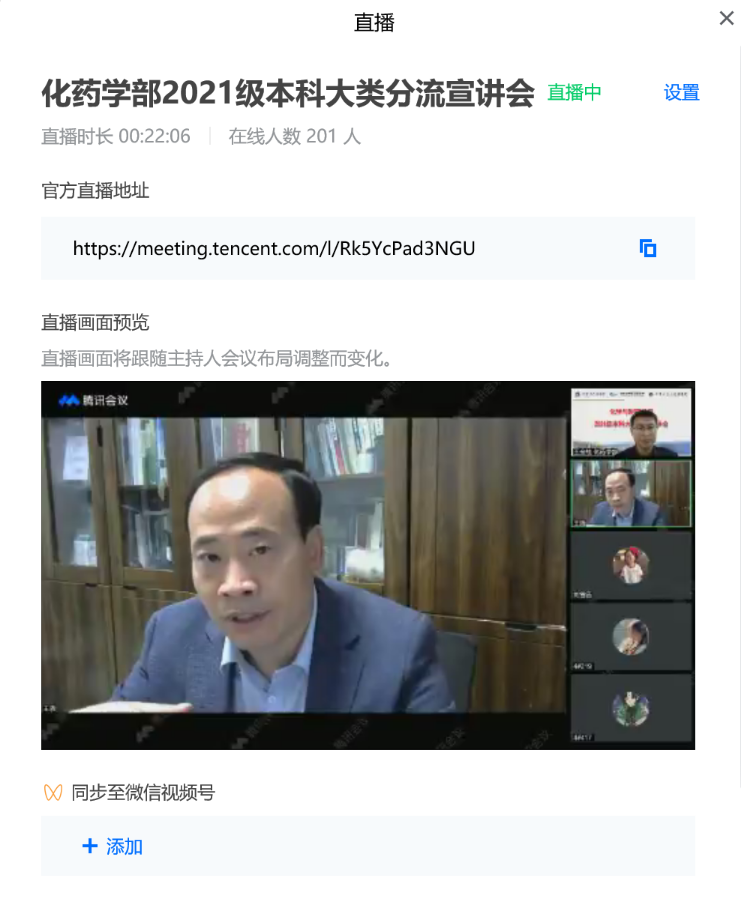Image resolution: width=741 pixels, height=897 pixels.
Task: Open the 设置 live settings
Action: (681, 93)
